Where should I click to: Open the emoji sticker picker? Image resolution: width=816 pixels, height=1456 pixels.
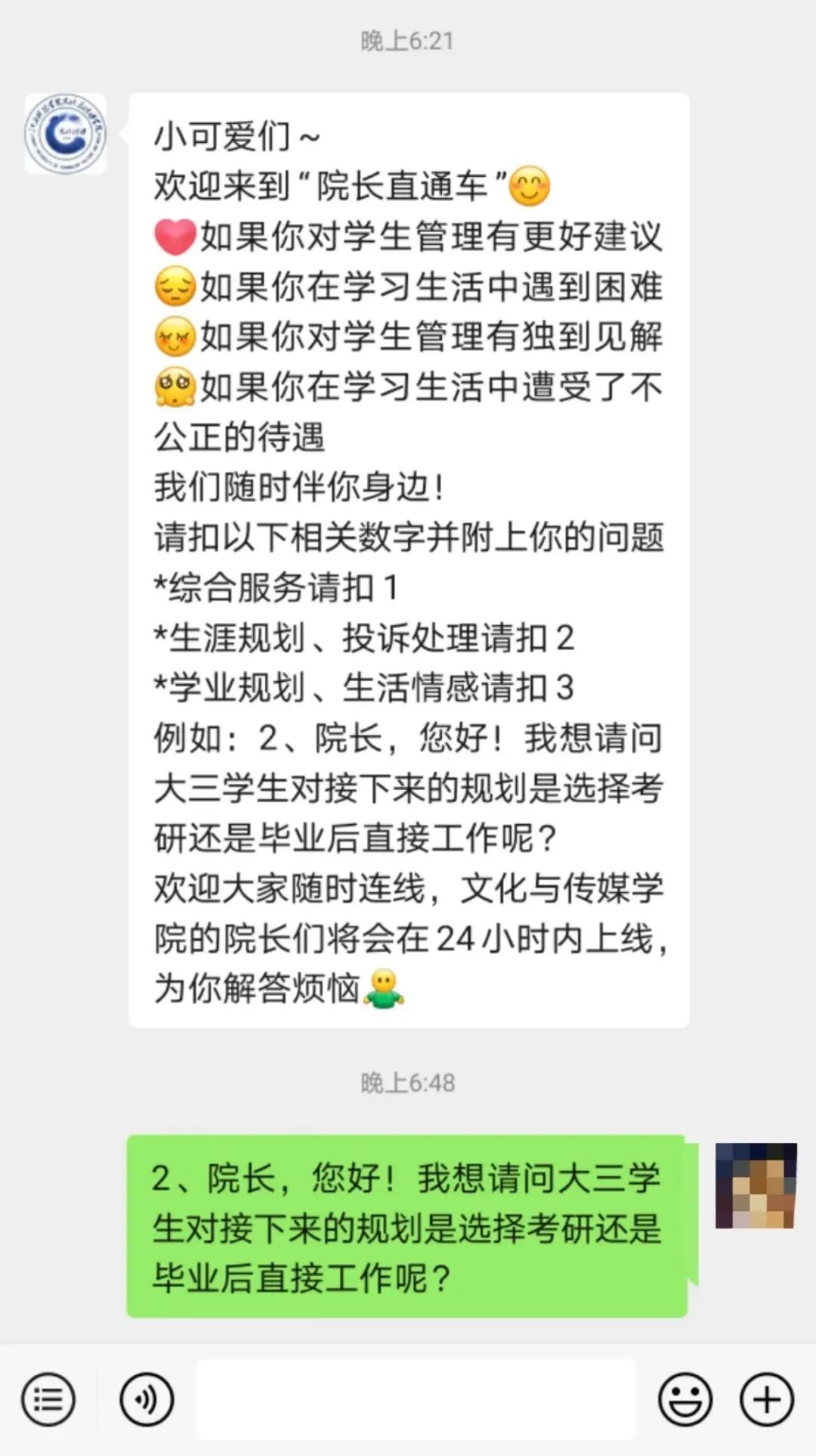point(685,1399)
